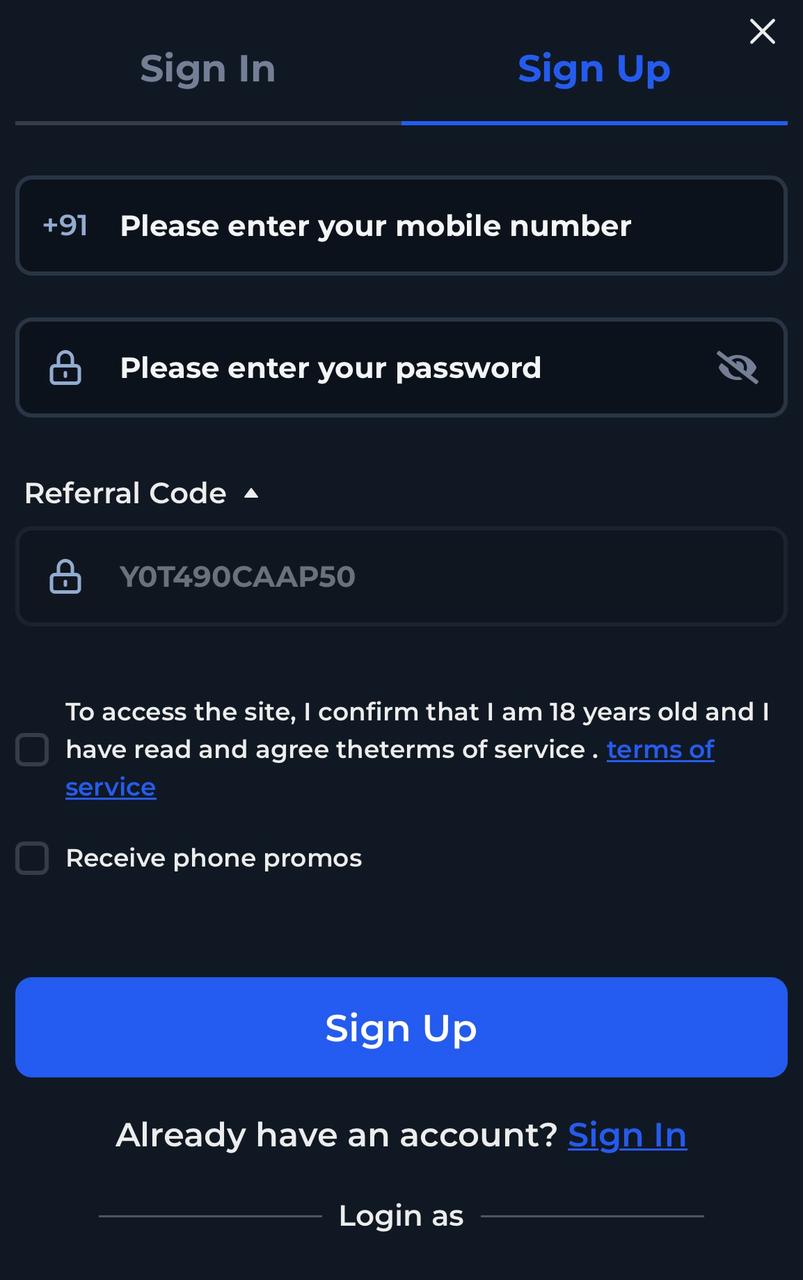
Task: Select the Sign Up tab
Action: point(593,69)
